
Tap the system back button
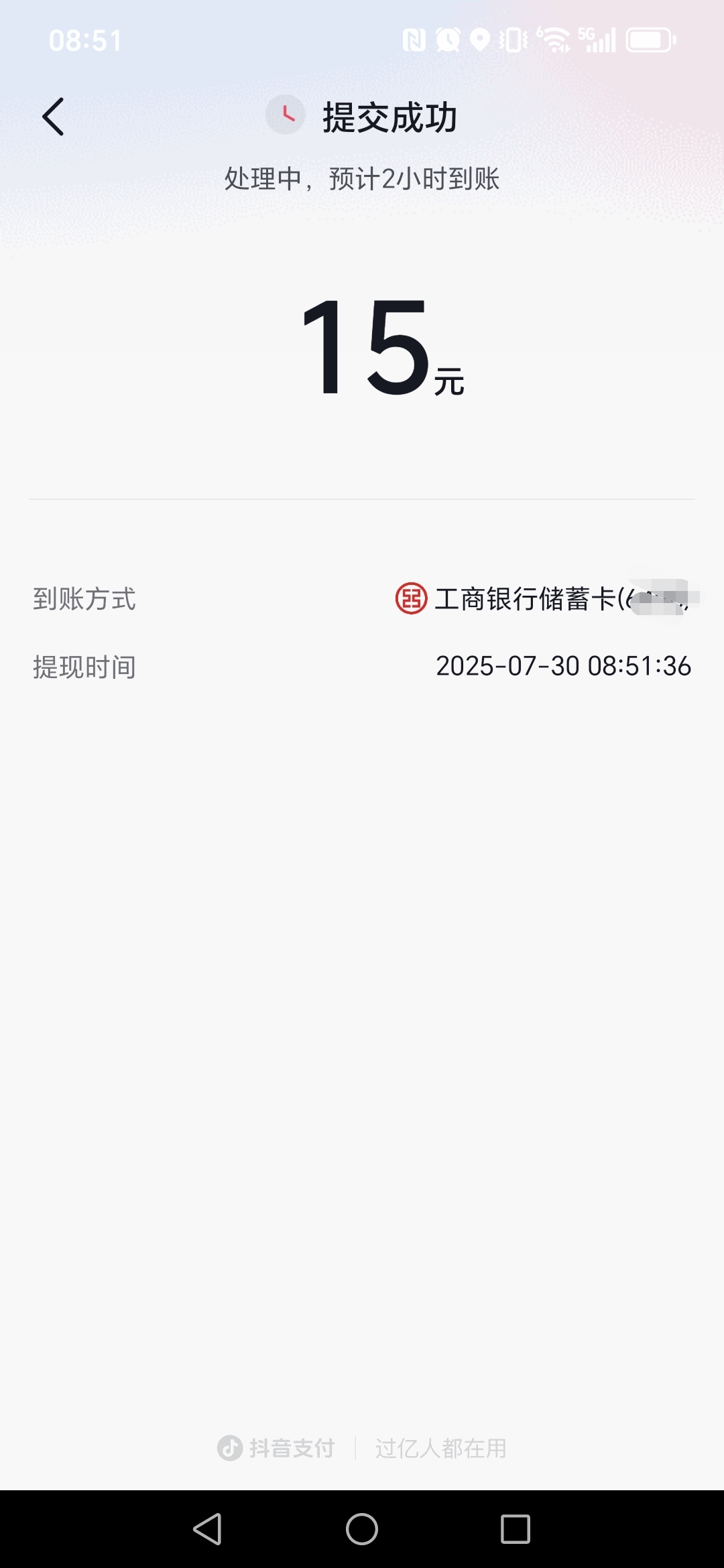click(207, 1528)
